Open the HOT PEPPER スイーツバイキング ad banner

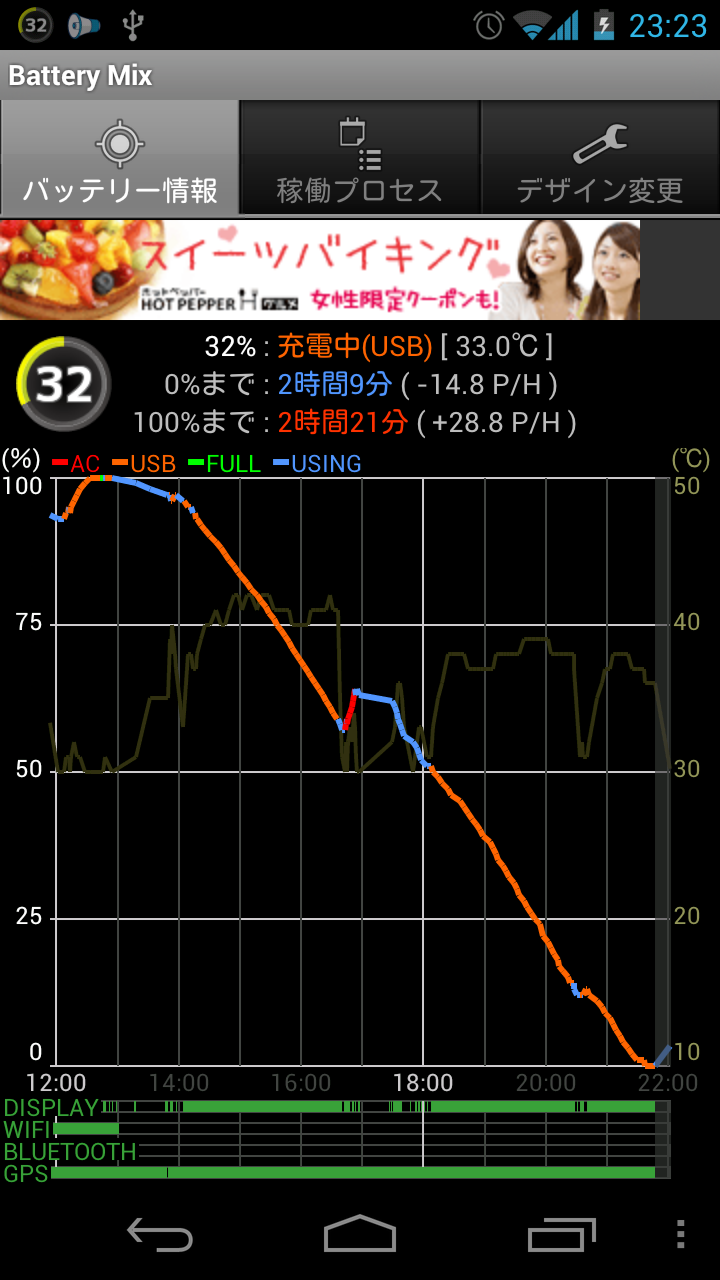[x=320, y=269]
